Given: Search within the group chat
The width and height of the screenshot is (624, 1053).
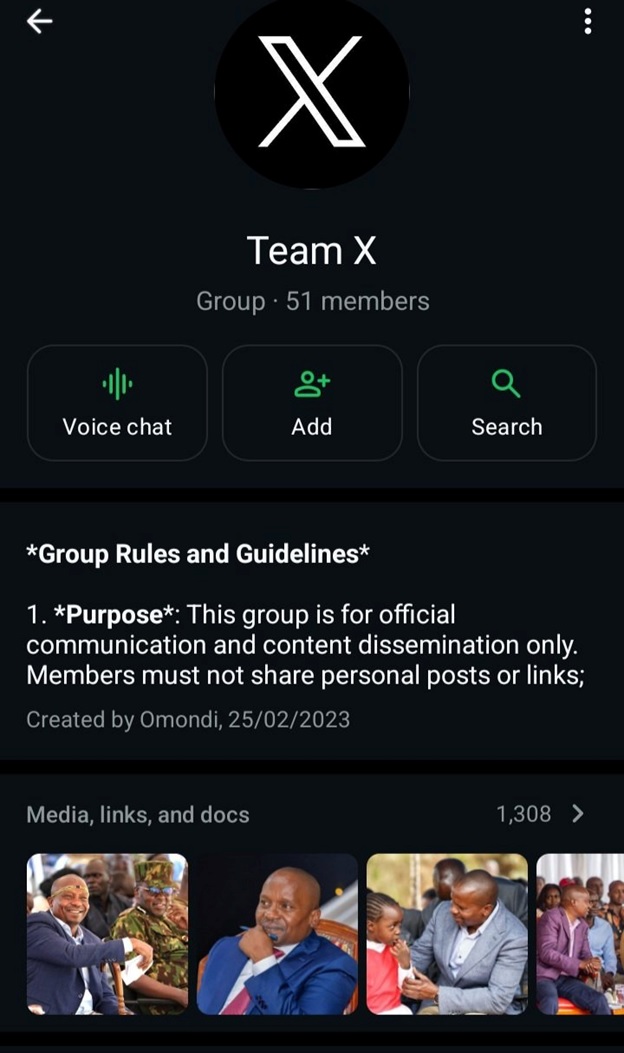Looking at the screenshot, I should [506, 403].
